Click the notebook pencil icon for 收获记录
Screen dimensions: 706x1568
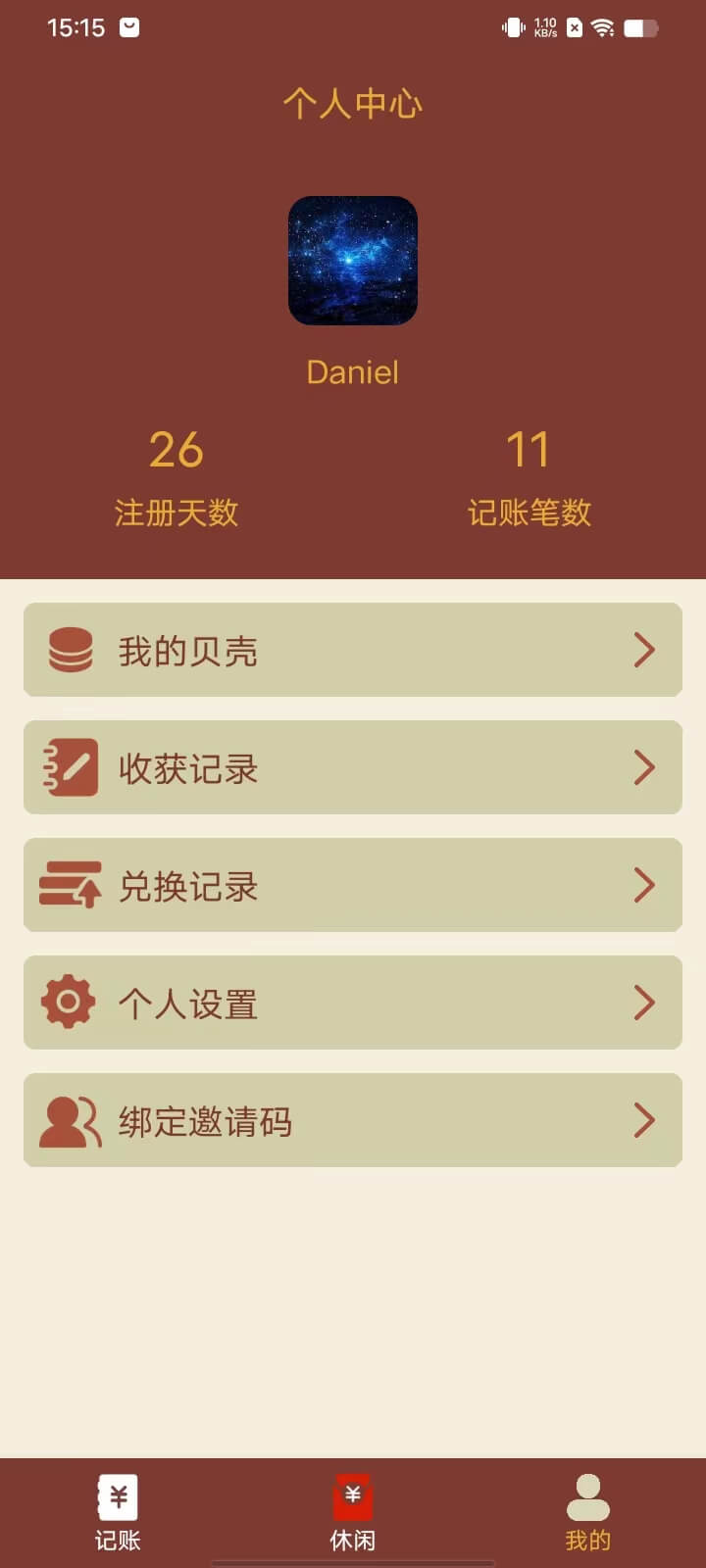click(67, 767)
